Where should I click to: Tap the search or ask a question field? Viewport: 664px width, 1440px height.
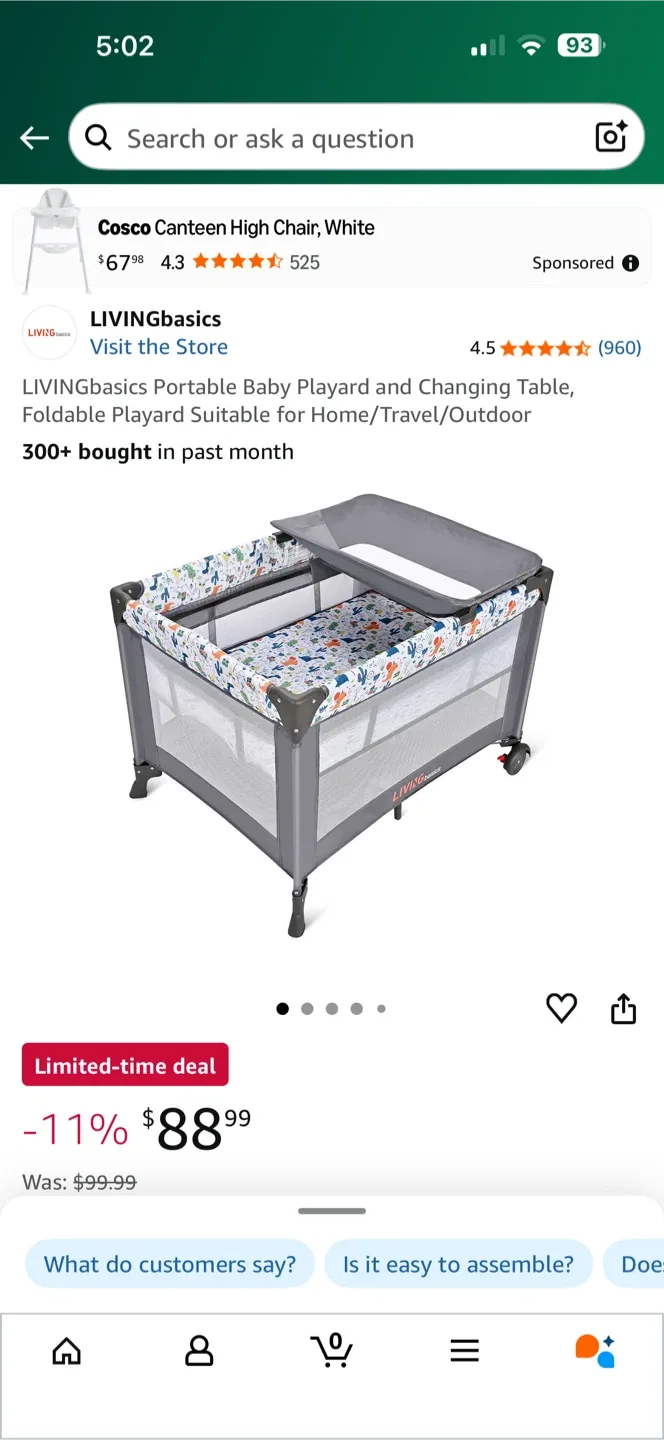pos(340,138)
